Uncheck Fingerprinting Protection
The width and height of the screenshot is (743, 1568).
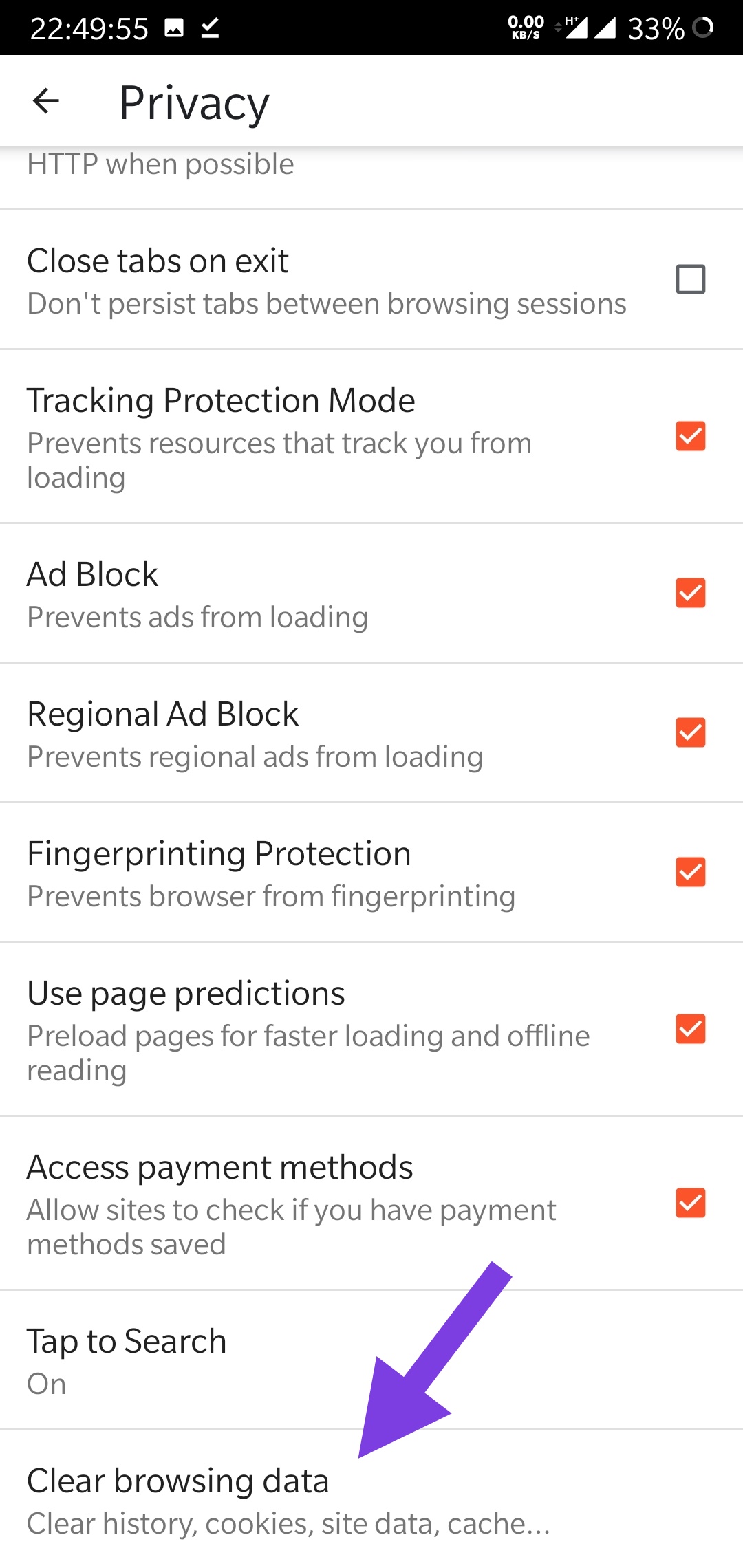690,872
